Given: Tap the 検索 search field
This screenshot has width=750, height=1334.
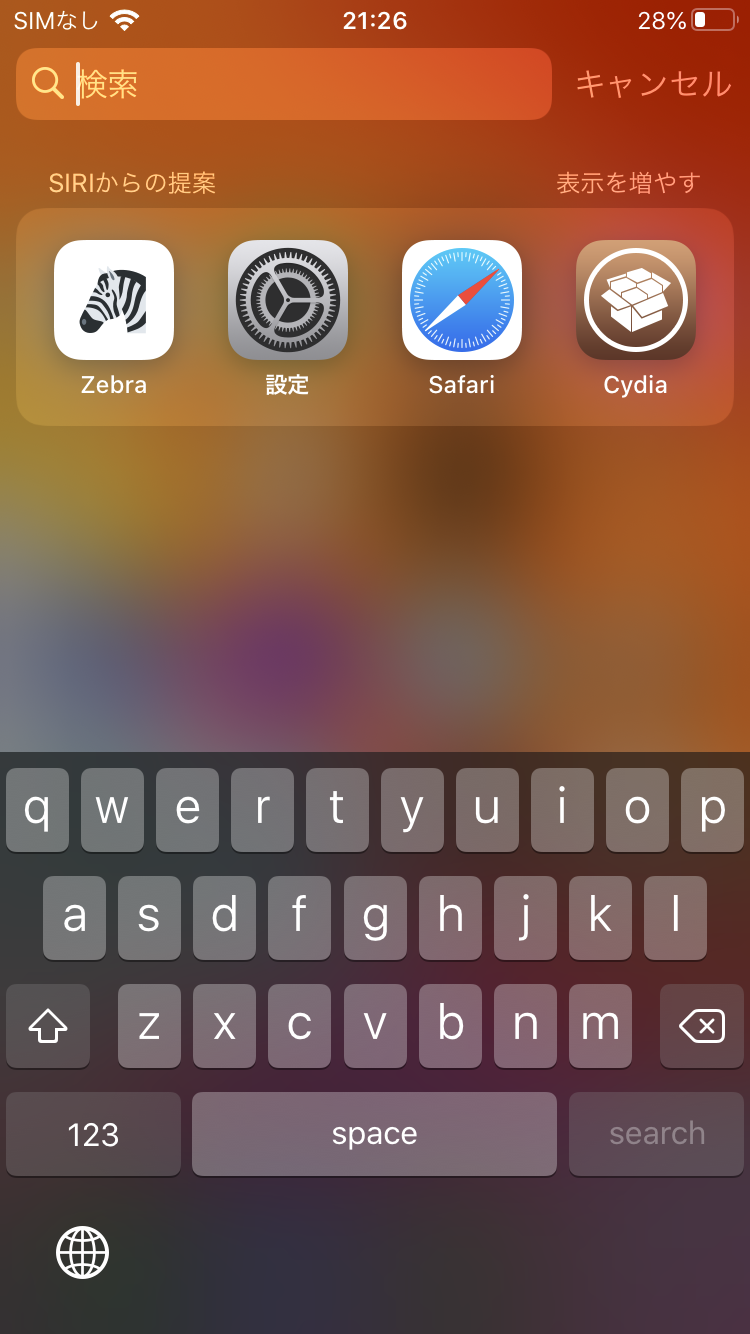Looking at the screenshot, I should click(x=300, y=84).
